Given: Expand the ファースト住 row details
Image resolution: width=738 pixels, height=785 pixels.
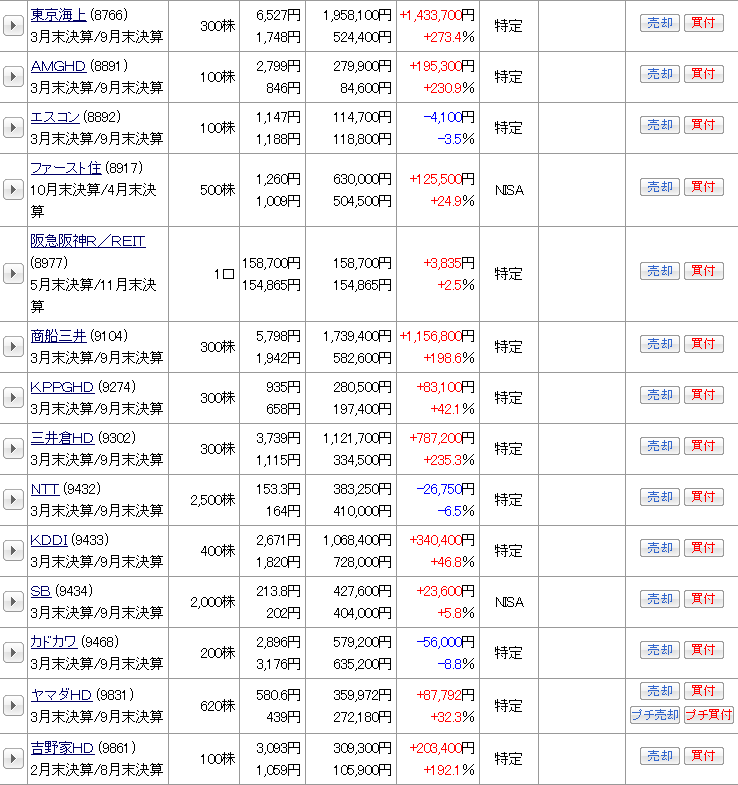Looking at the screenshot, I should 13,189.
